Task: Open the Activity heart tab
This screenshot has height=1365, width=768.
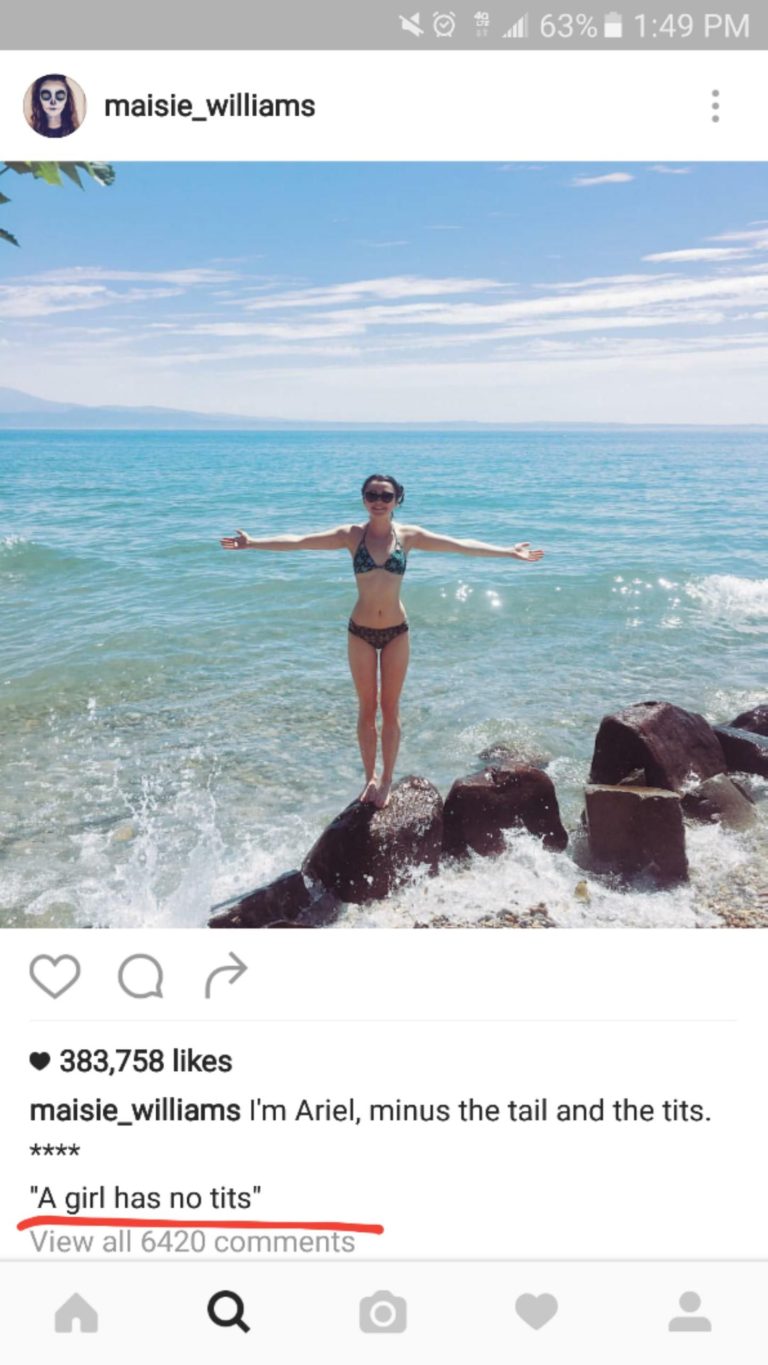Action: tap(536, 1312)
